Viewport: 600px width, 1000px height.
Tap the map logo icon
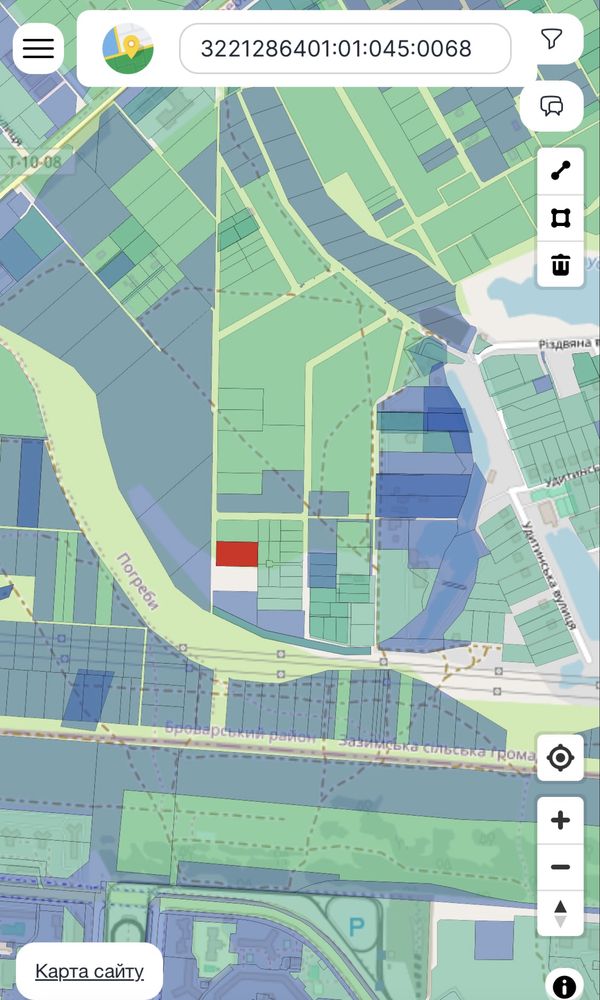128,48
